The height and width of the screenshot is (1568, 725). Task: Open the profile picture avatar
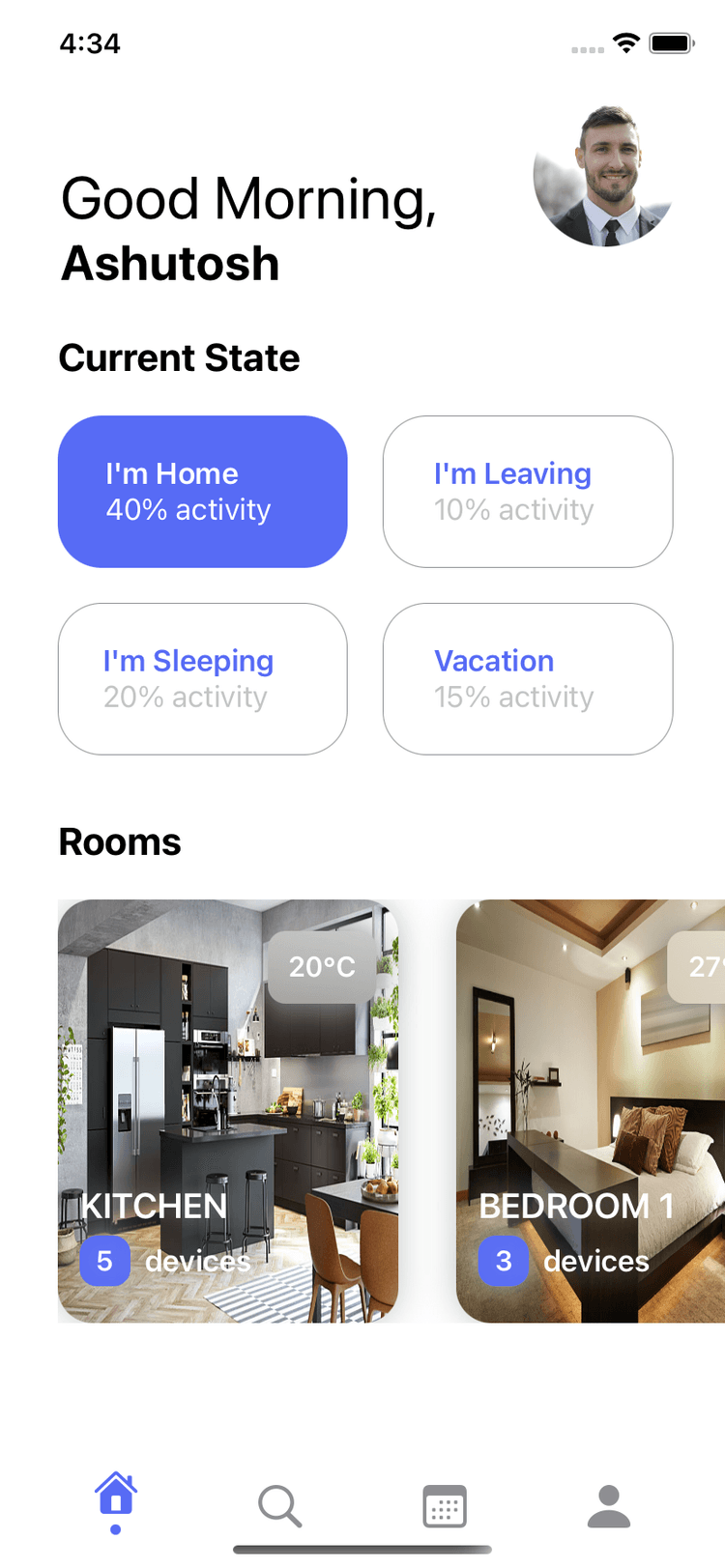(604, 176)
